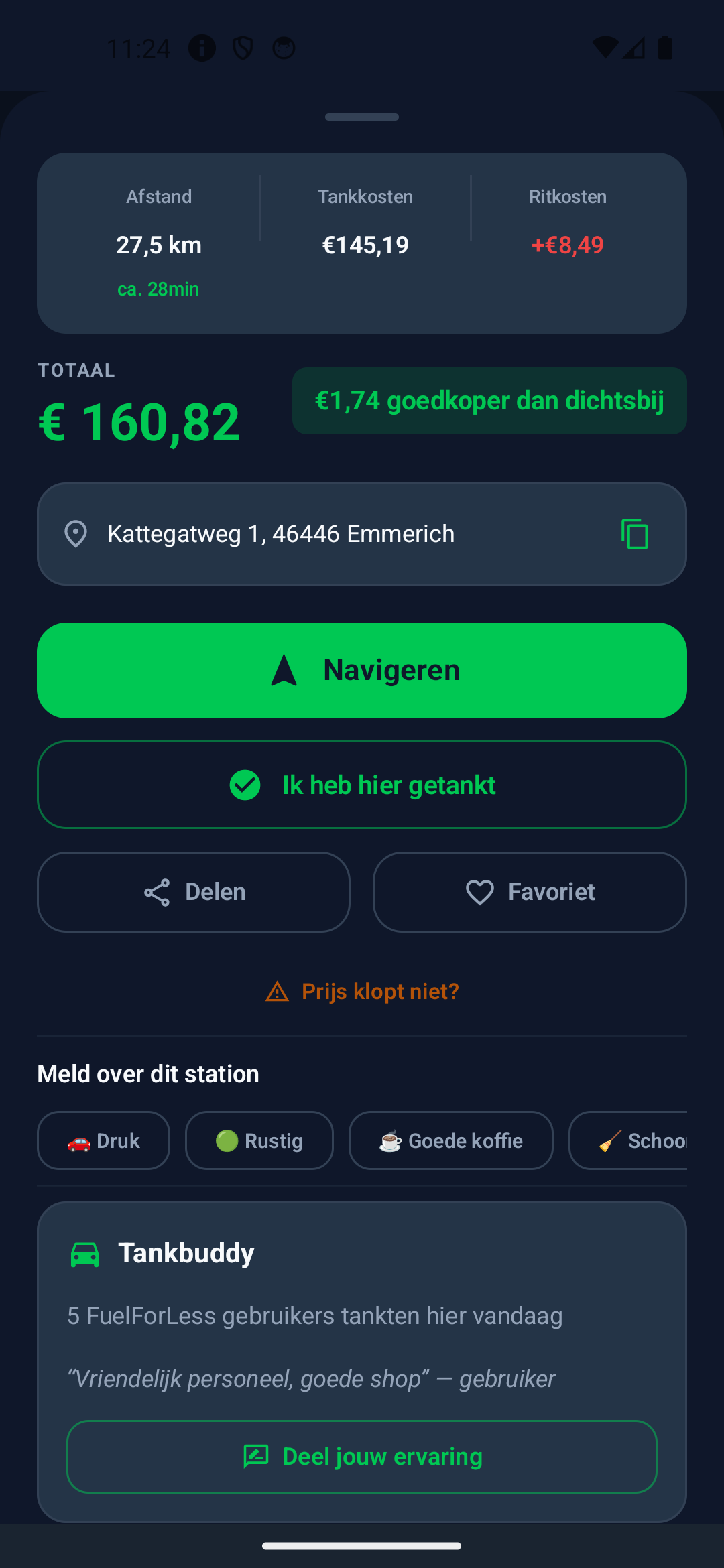The width and height of the screenshot is (724, 1568).
Task: Tap the green checkmark on Ik heb hier getankt
Action: click(245, 785)
